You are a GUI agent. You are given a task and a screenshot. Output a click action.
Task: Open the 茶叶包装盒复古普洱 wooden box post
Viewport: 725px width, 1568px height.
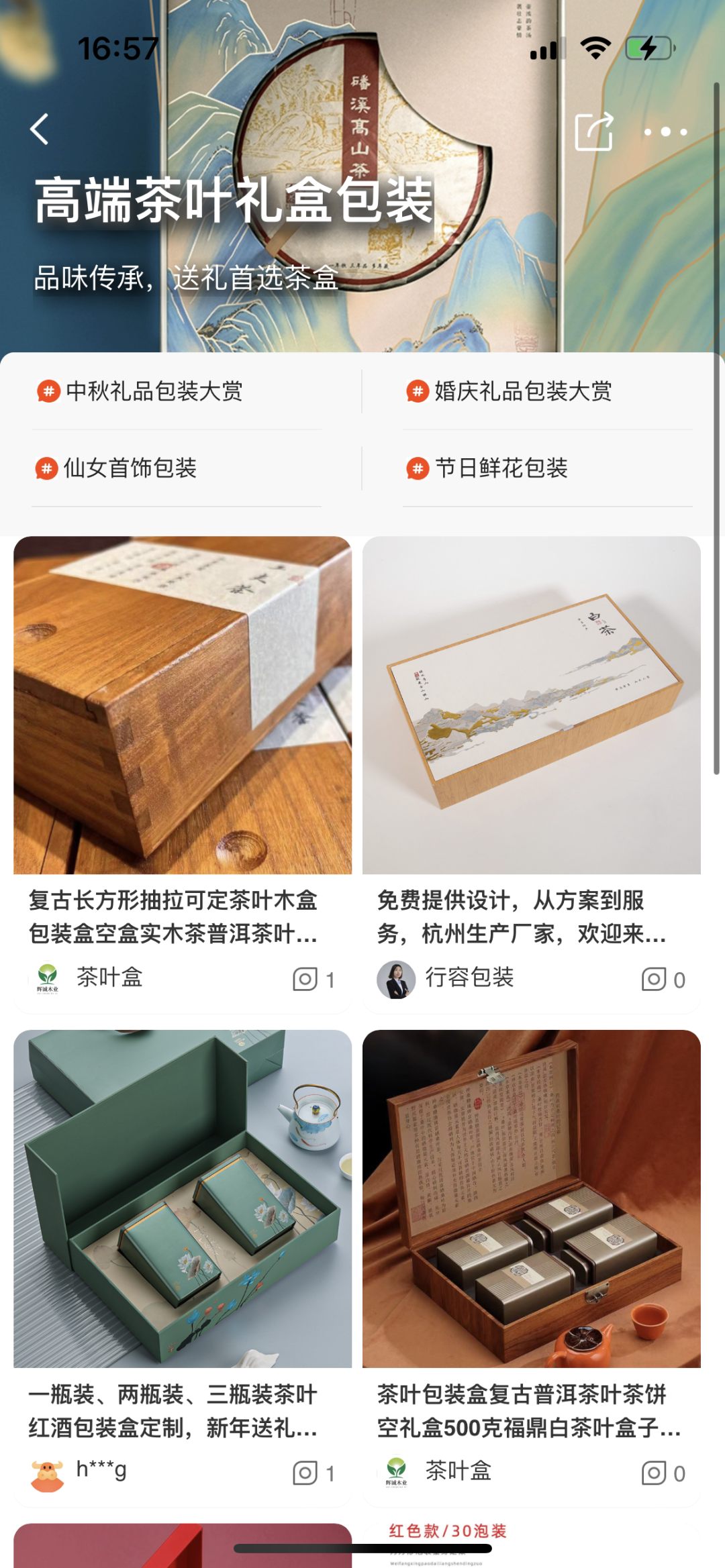pos(531,1198)
